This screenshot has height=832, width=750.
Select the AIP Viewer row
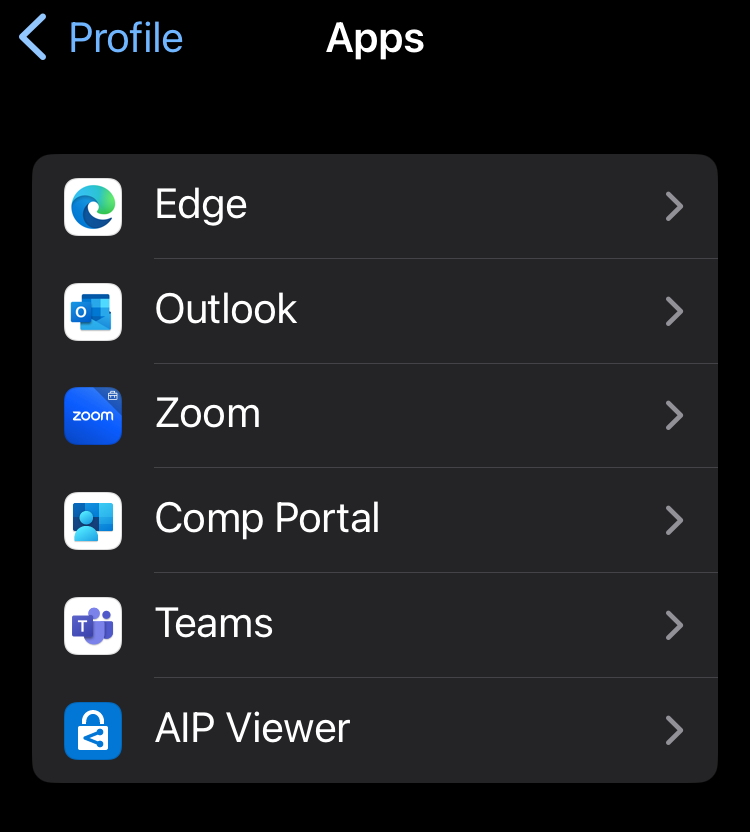click(375, 731)
